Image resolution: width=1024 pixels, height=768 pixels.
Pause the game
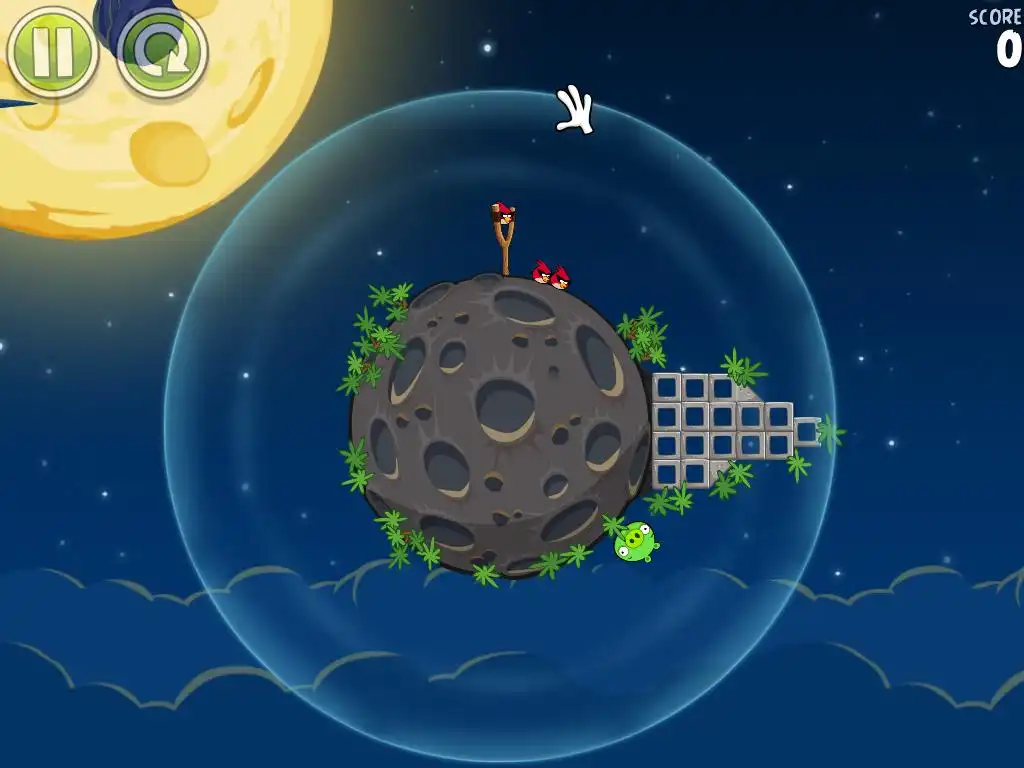52,52
